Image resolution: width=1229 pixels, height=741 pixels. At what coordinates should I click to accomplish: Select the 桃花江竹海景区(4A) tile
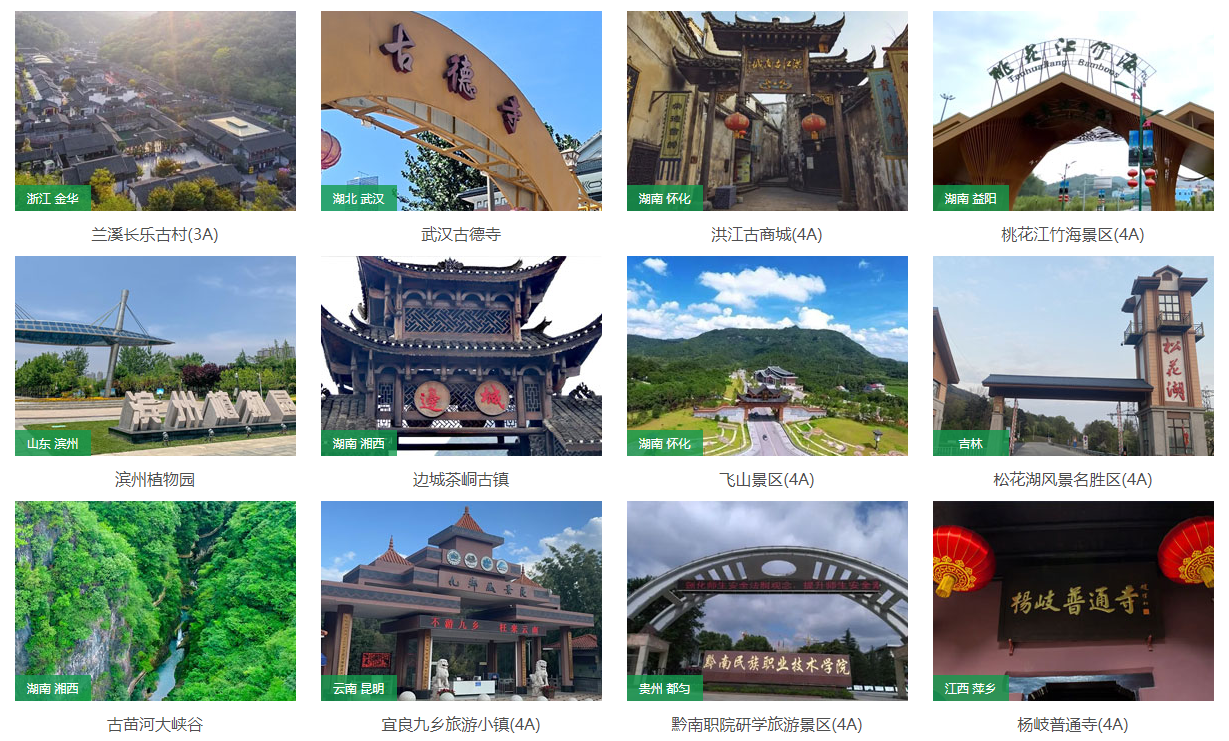click(x=1073, y=110)
